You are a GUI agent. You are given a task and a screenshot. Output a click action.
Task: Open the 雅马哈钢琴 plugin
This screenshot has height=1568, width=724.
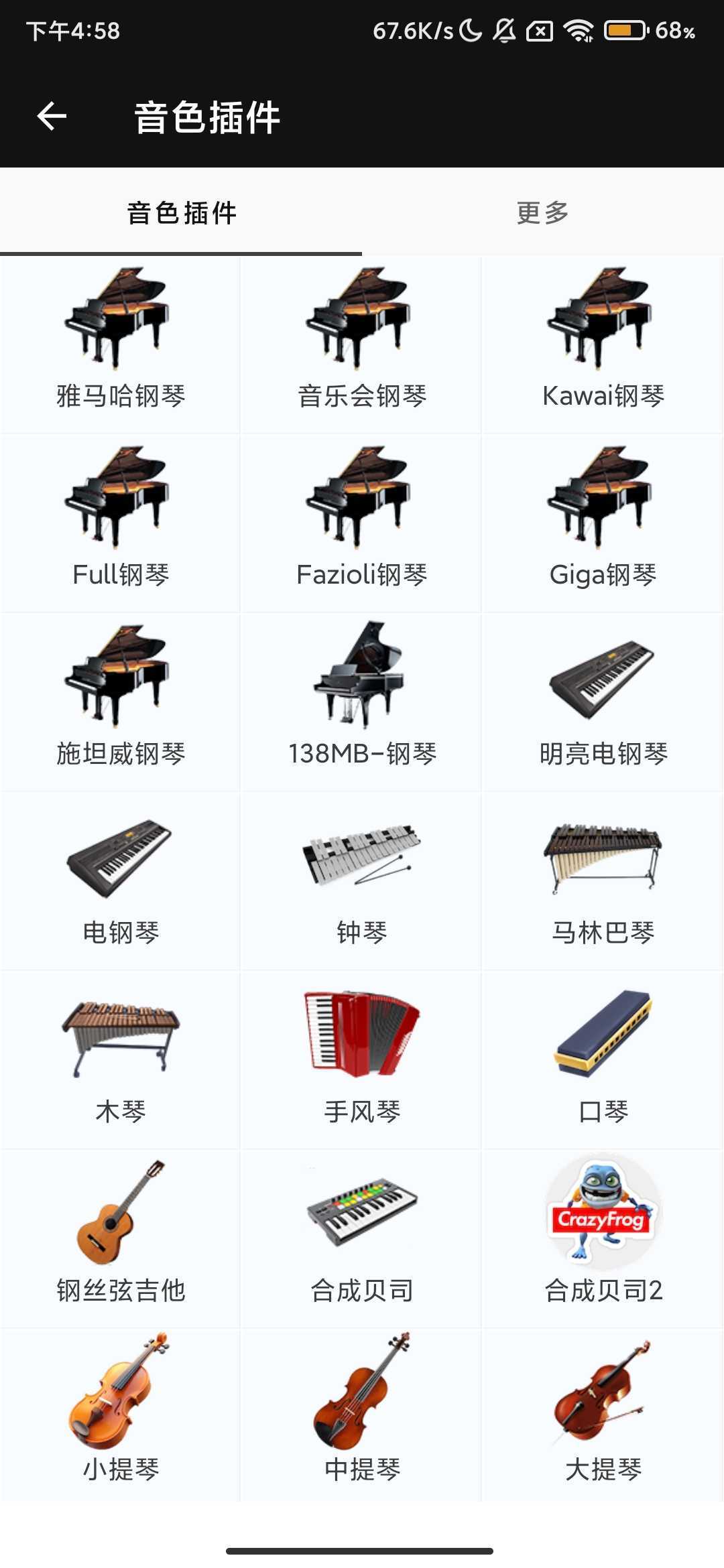121,344
